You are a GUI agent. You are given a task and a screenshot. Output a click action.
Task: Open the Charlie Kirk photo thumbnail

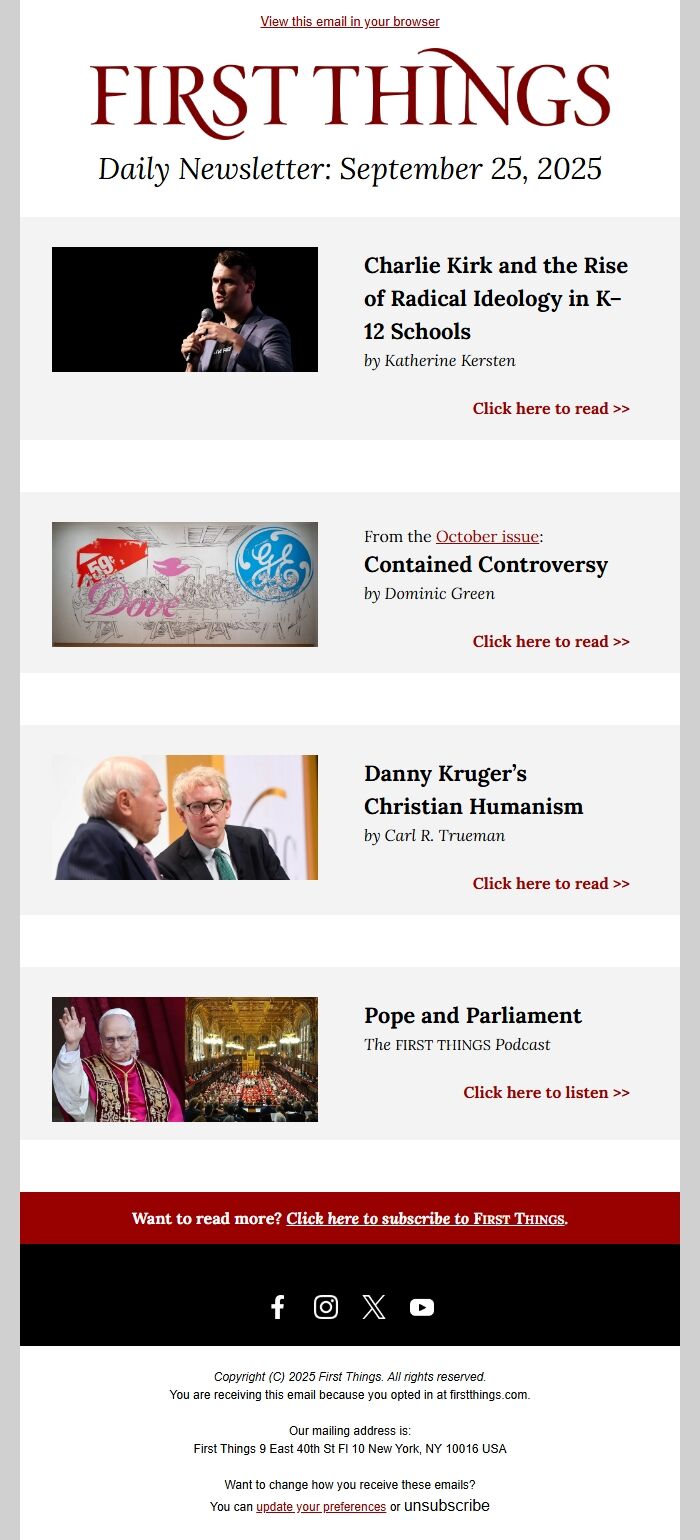point(185,310)
